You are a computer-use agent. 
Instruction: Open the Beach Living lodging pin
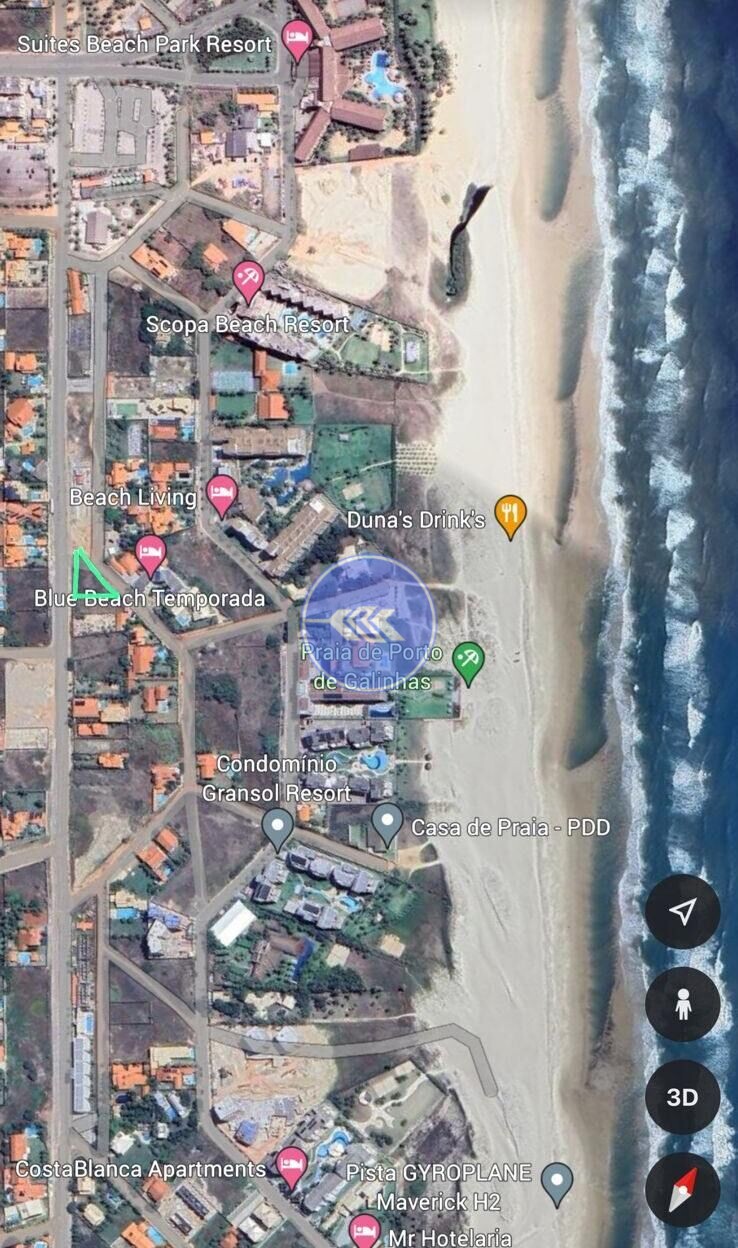click(x=221, y=494)
